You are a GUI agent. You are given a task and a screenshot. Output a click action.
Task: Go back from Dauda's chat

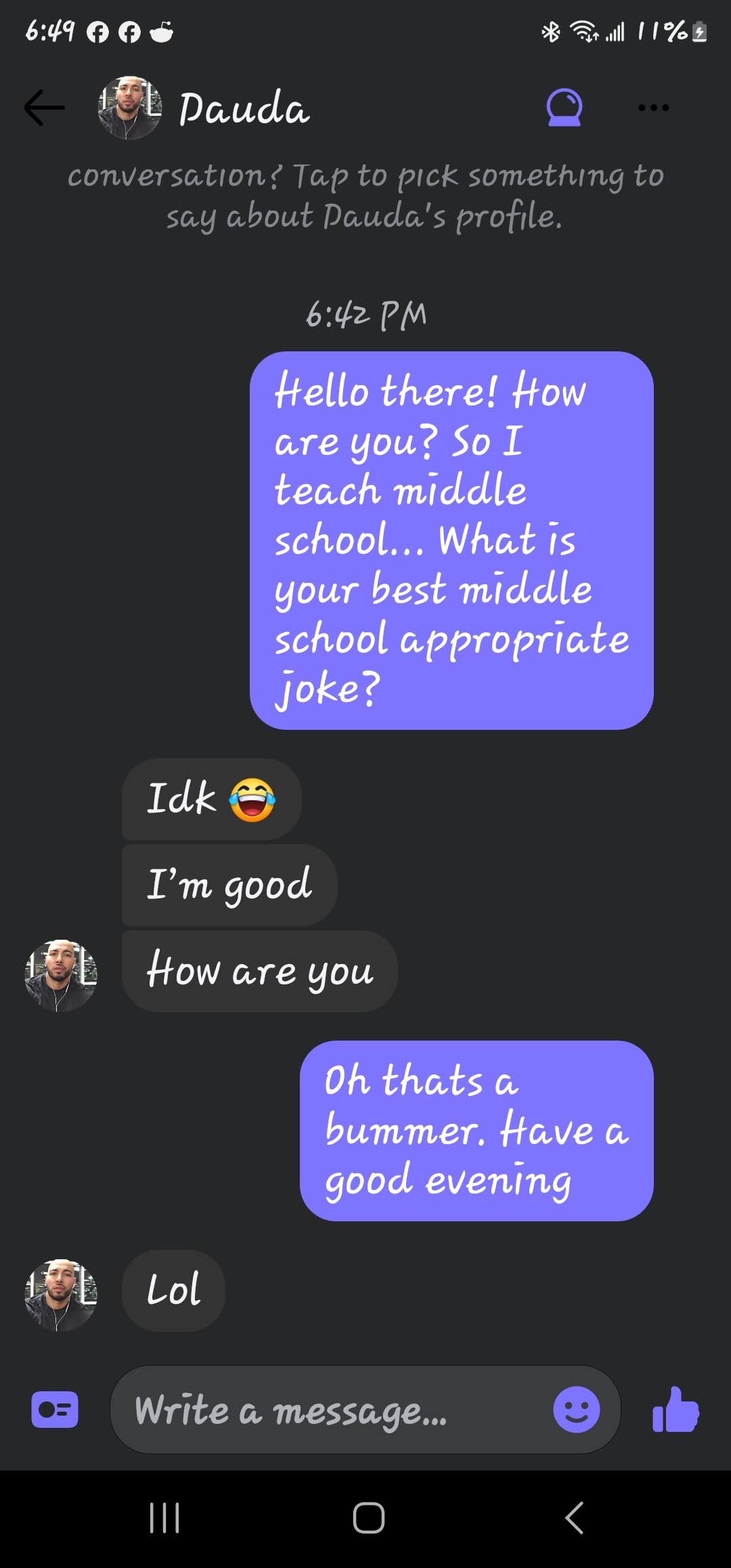pyautogui.click(x=45, y=108)
